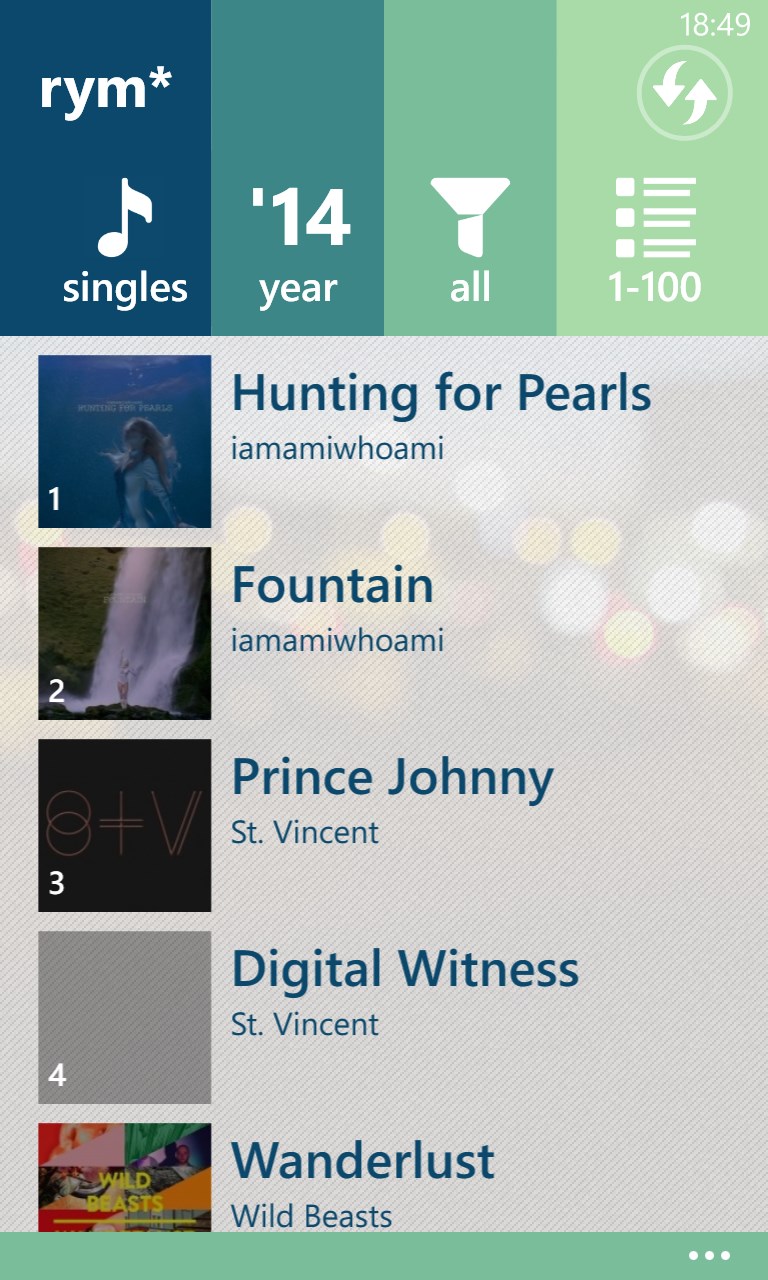Change the release type from singles

pyautogui.click(x=125, y=243)
